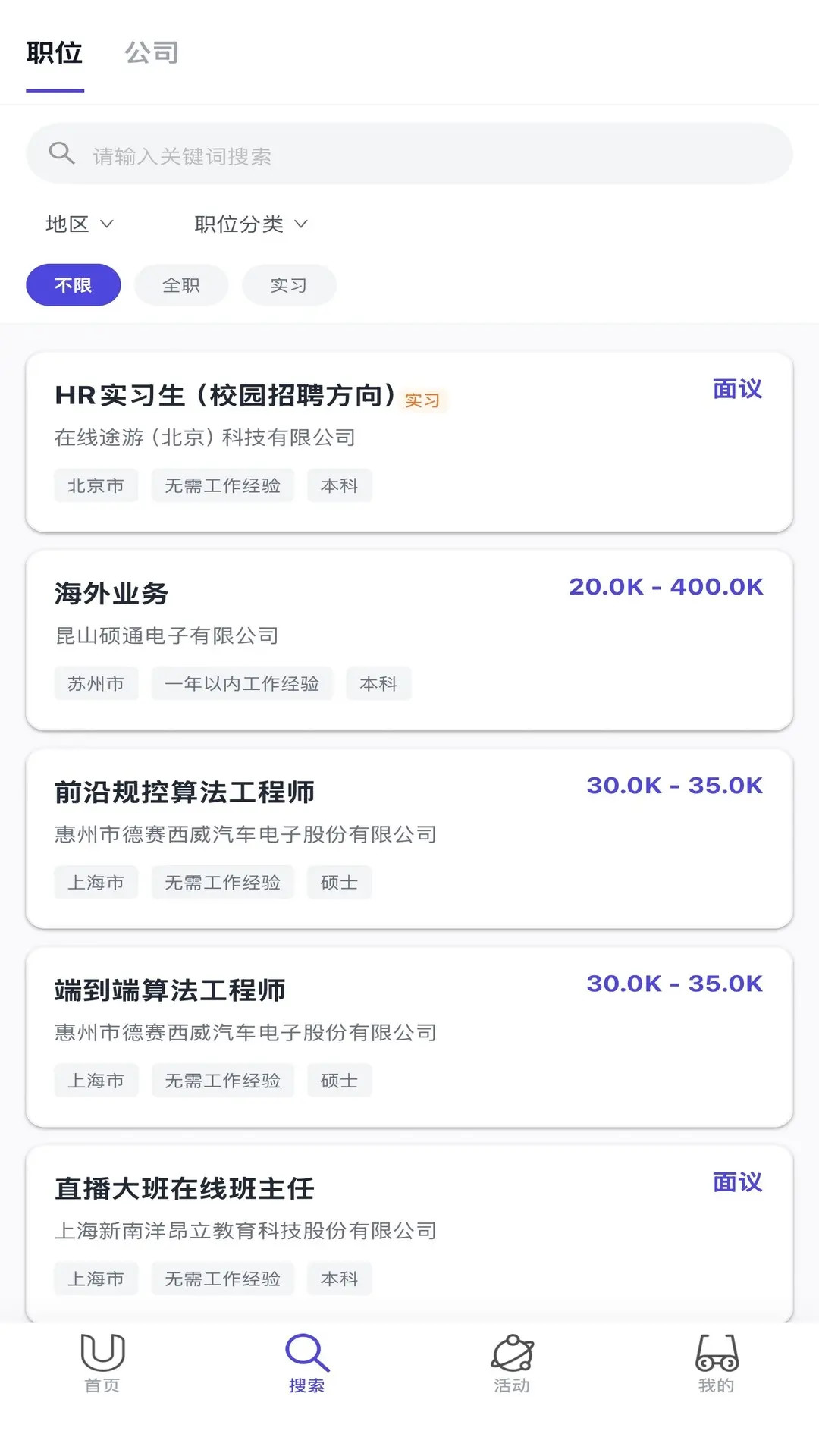
Task: Open the 职位分类 dropdown
Action: (250, 224)
